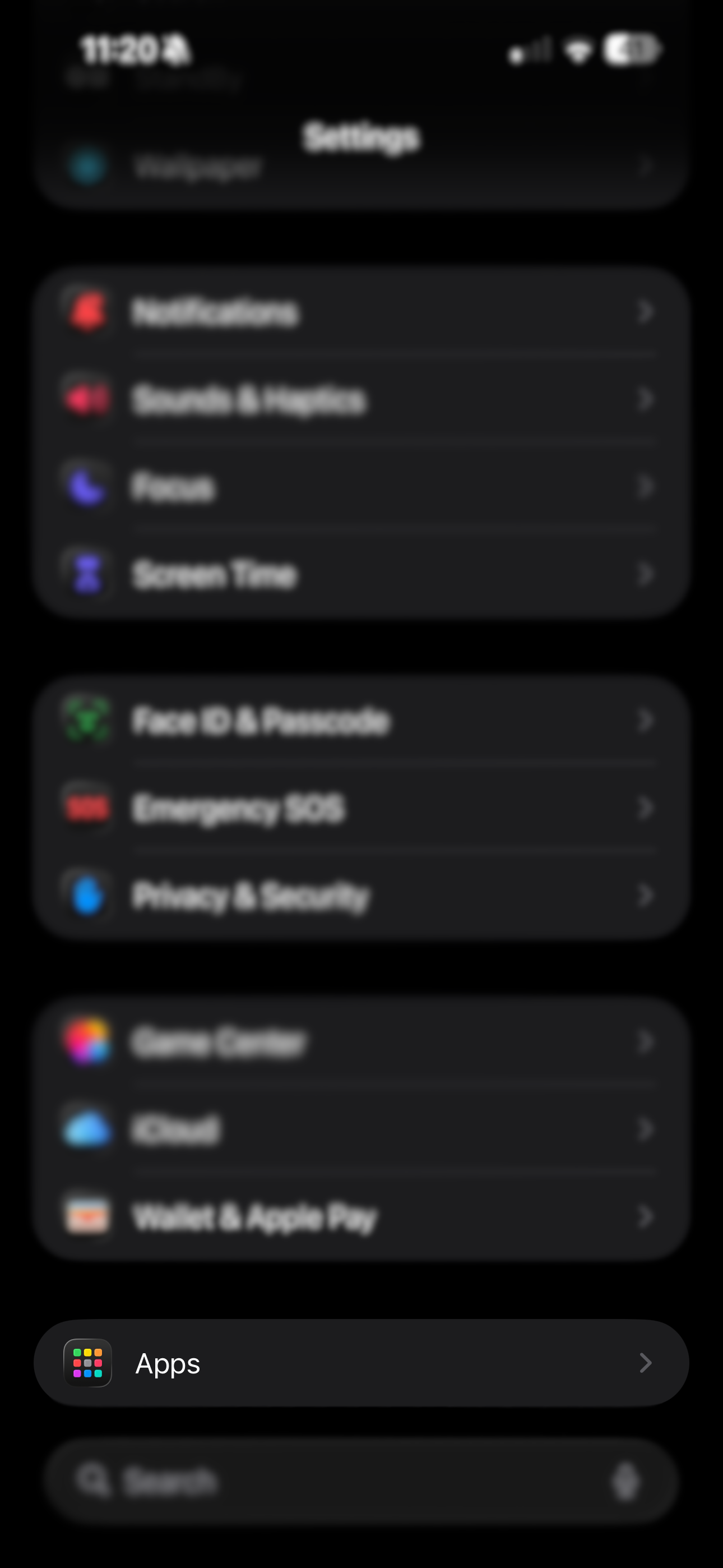Tap the Privacy & Security hand icon
Image resolution: width=723 pixels, height=1568 pixels.
(x=87, y=896)
